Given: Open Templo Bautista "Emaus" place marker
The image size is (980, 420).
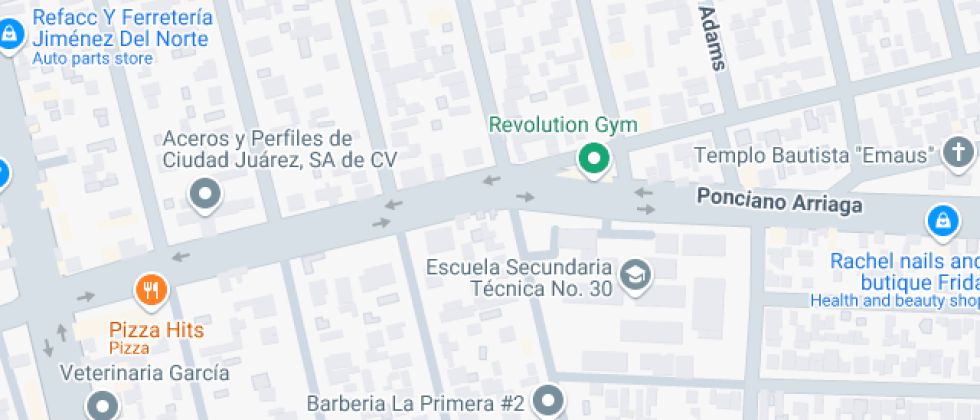Looking at the screenshot, I should [958, 153].
